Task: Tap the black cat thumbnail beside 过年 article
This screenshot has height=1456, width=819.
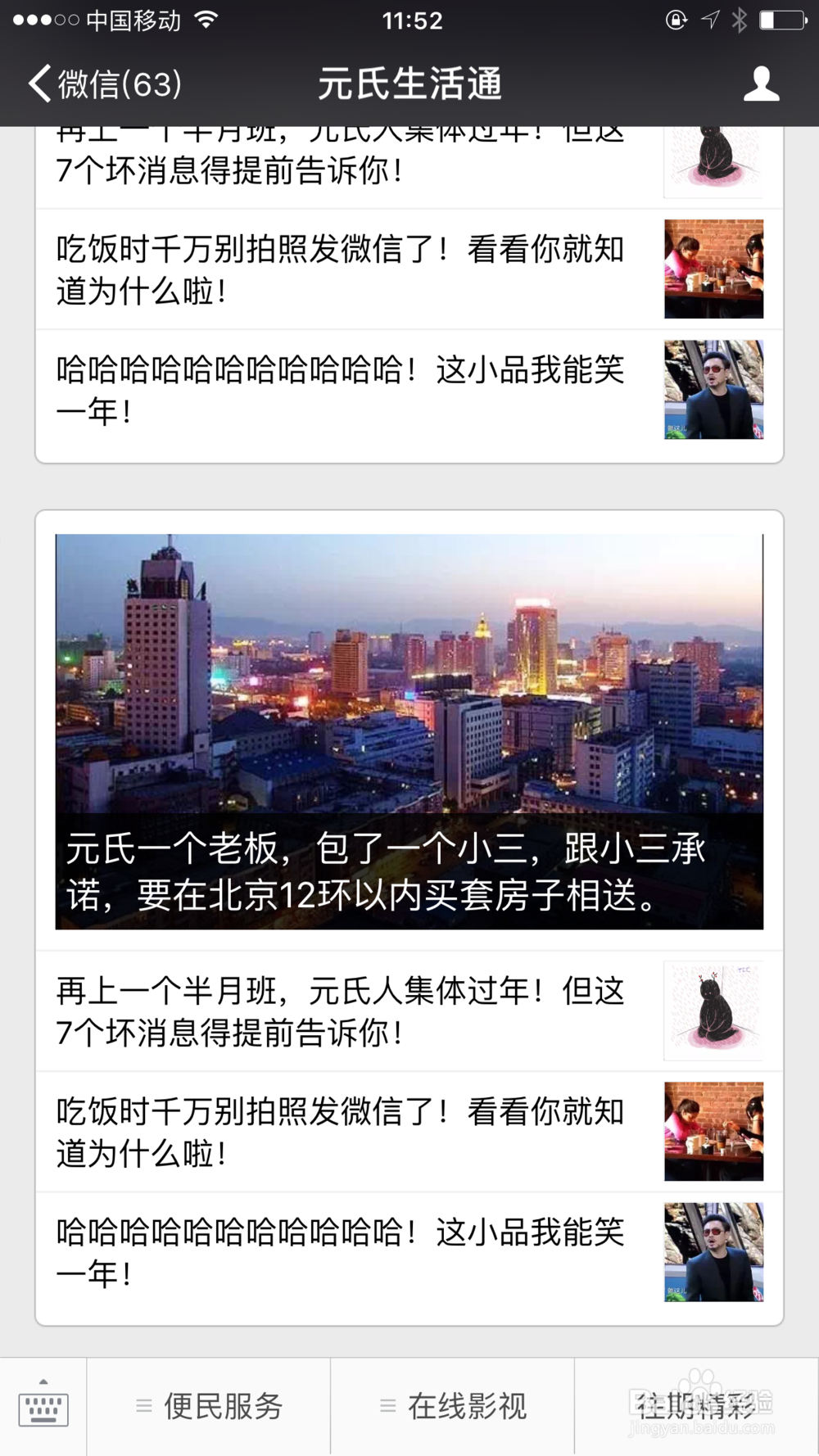Action: click(x=713, y=1011)
